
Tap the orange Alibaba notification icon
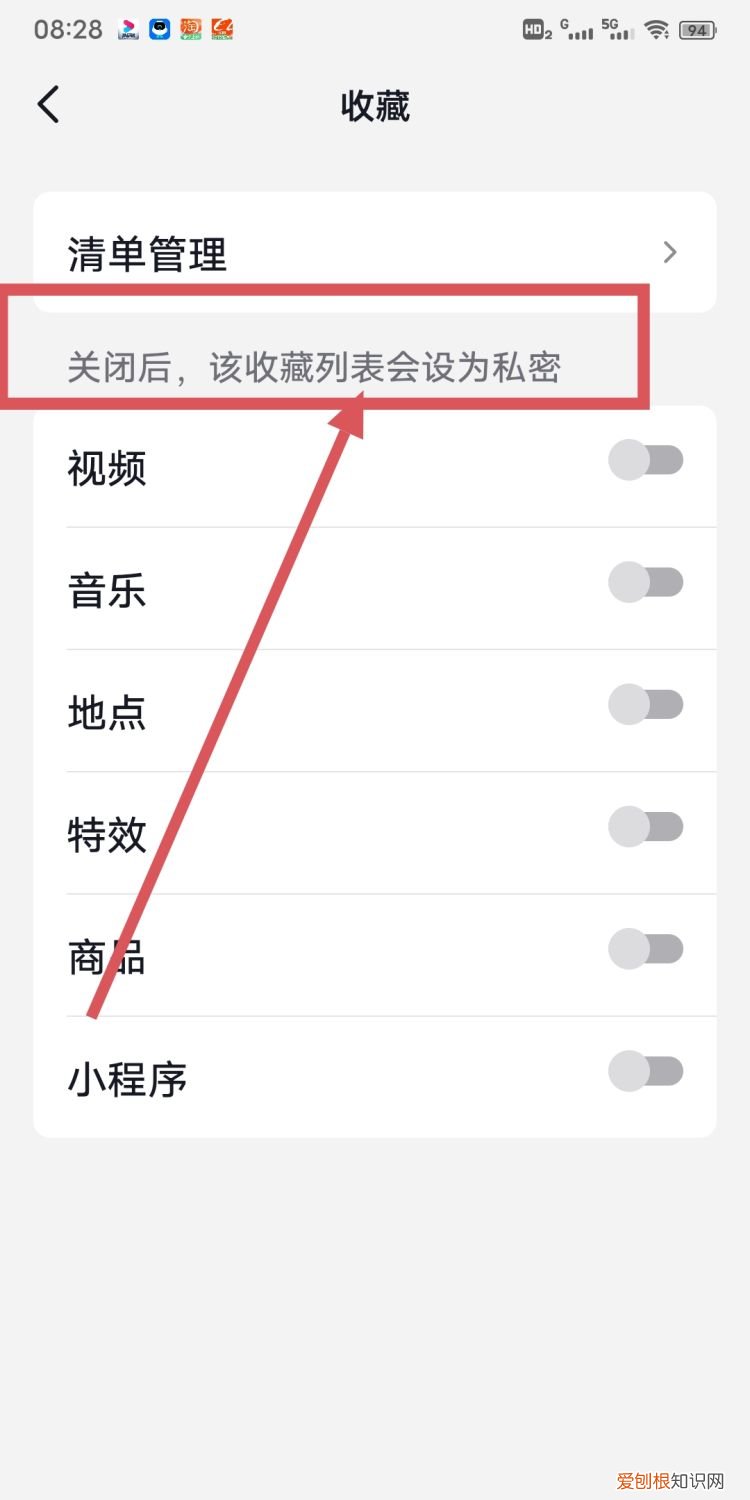coord(221,29)
